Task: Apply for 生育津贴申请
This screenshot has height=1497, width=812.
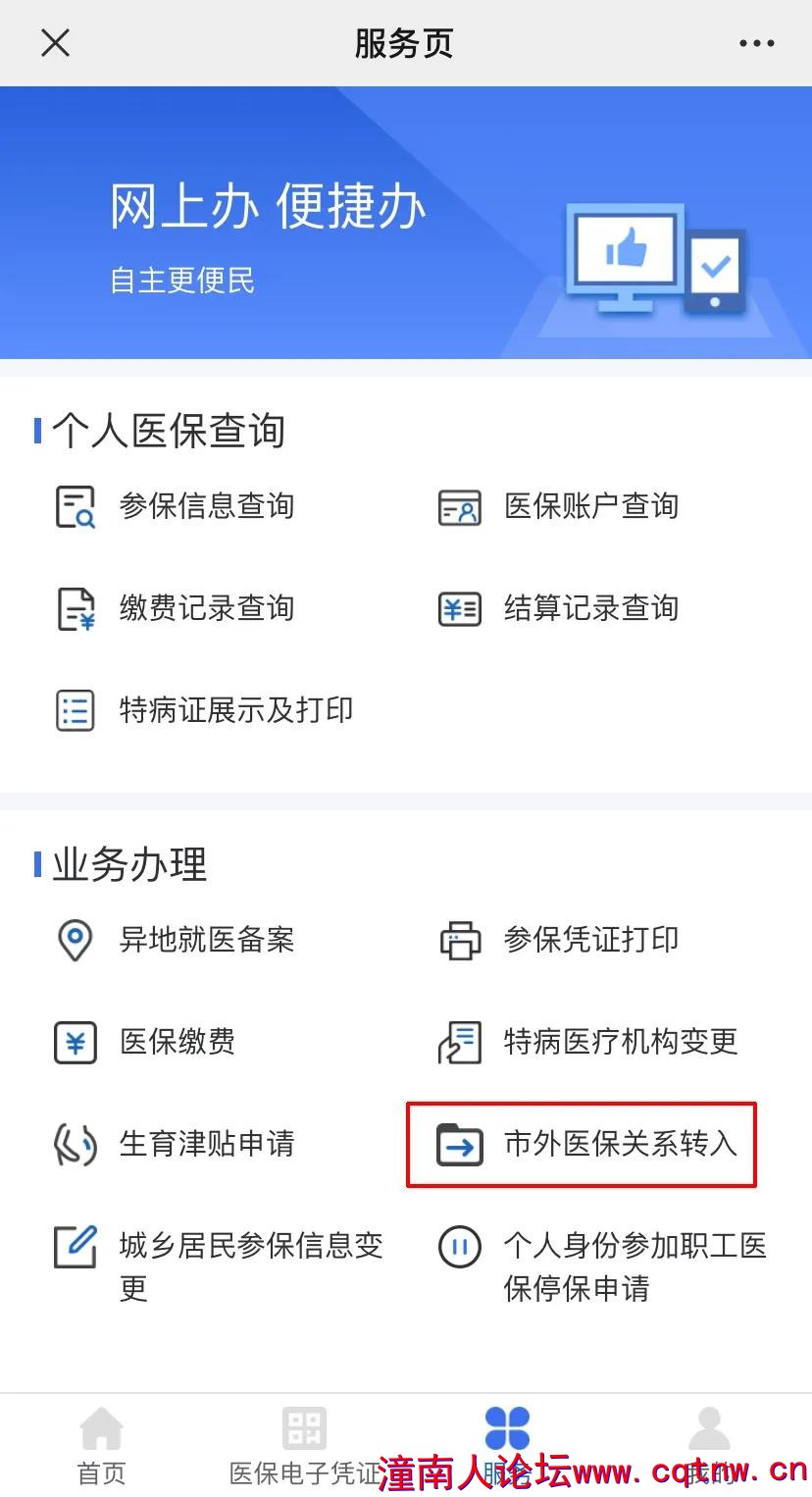Action: tap(177, 1144)
